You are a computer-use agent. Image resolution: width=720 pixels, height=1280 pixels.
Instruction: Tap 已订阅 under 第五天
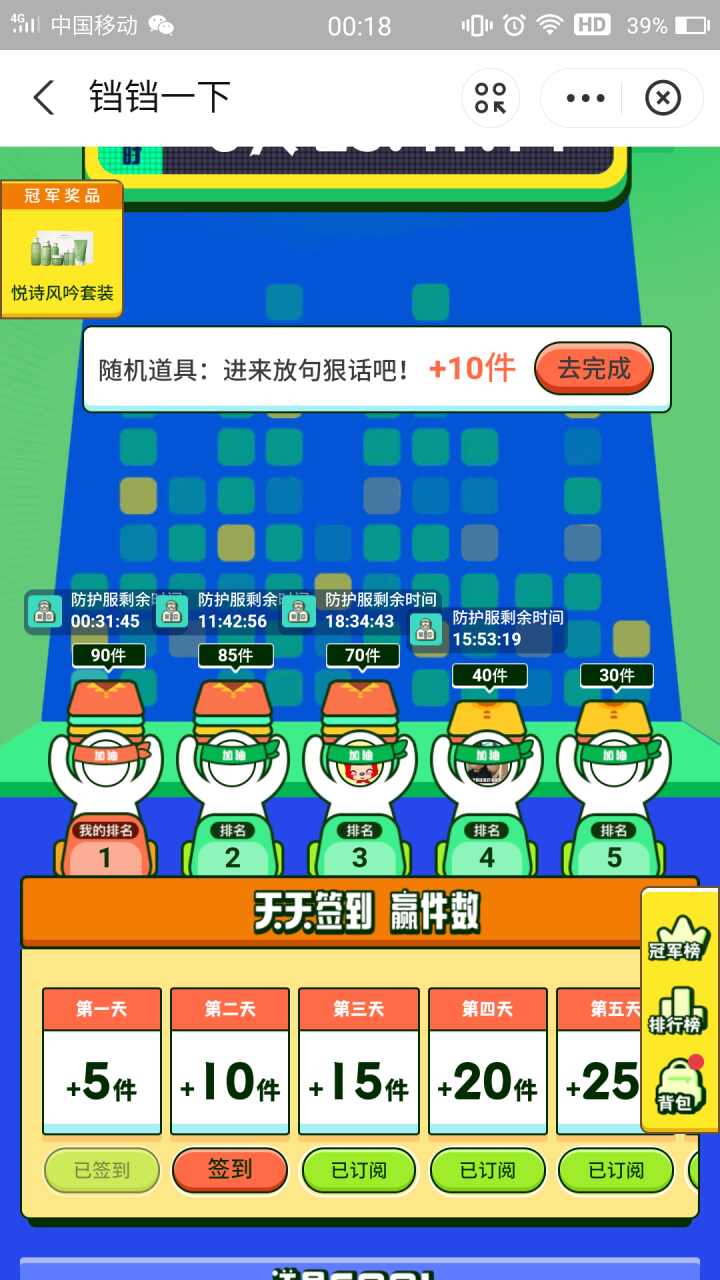[615, 1170]
